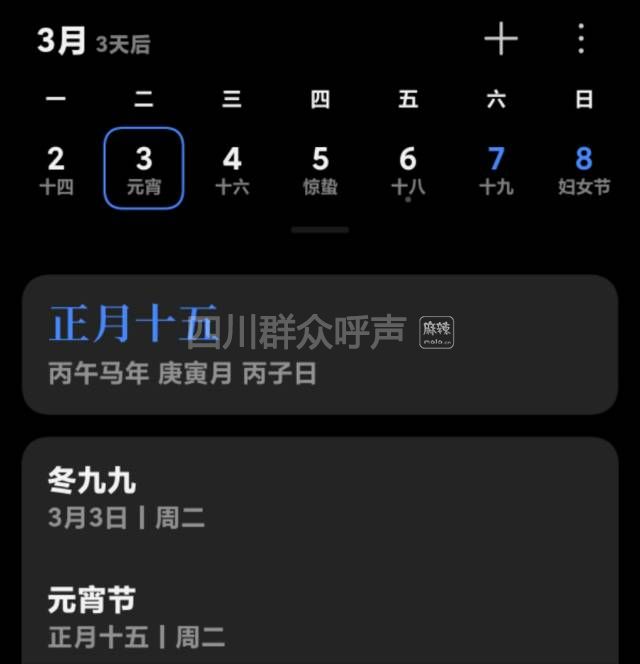
Task: Select March 3 元宵 date
Action: pos(144,169)
